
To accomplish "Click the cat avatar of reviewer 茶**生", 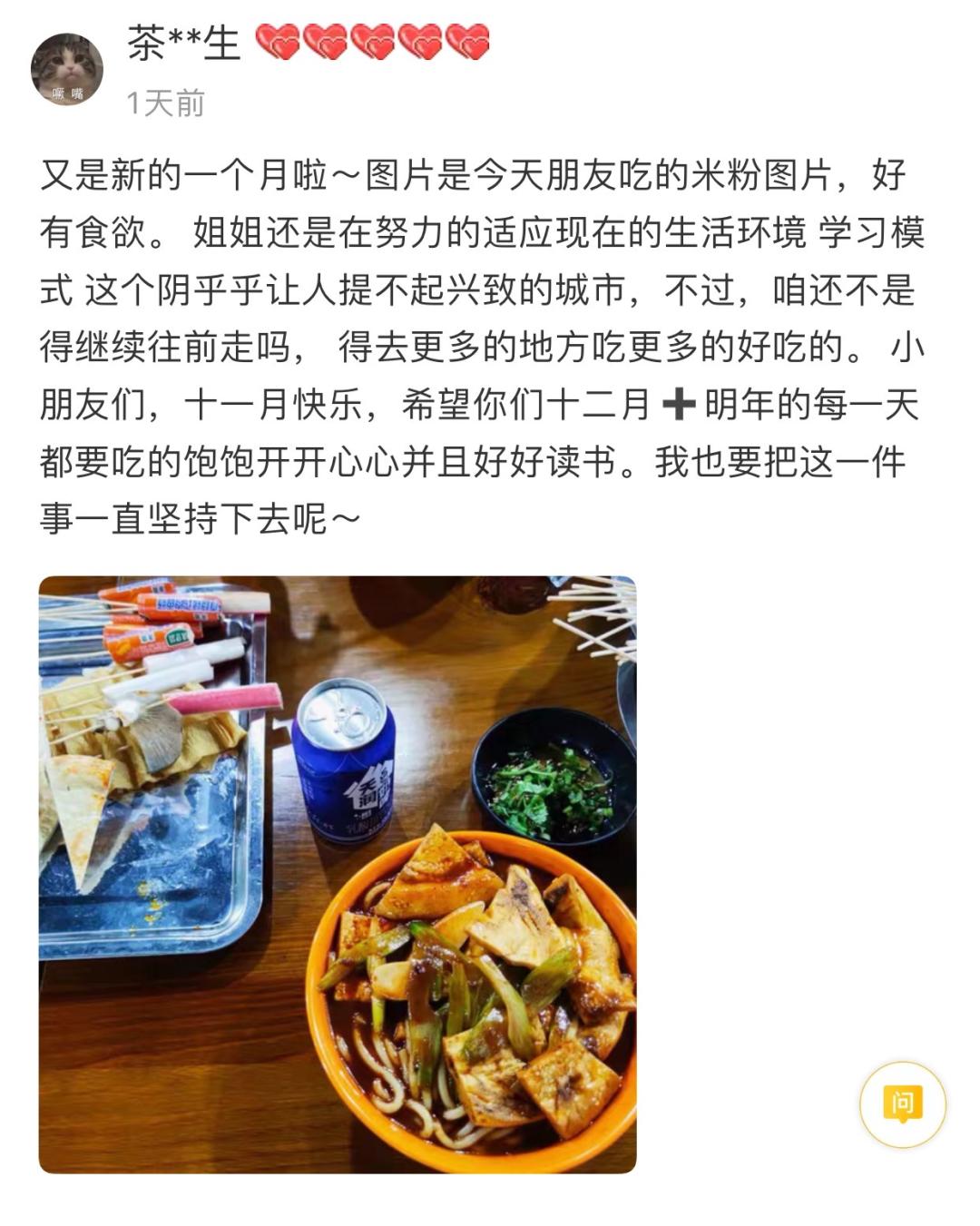I will point(65,65).
